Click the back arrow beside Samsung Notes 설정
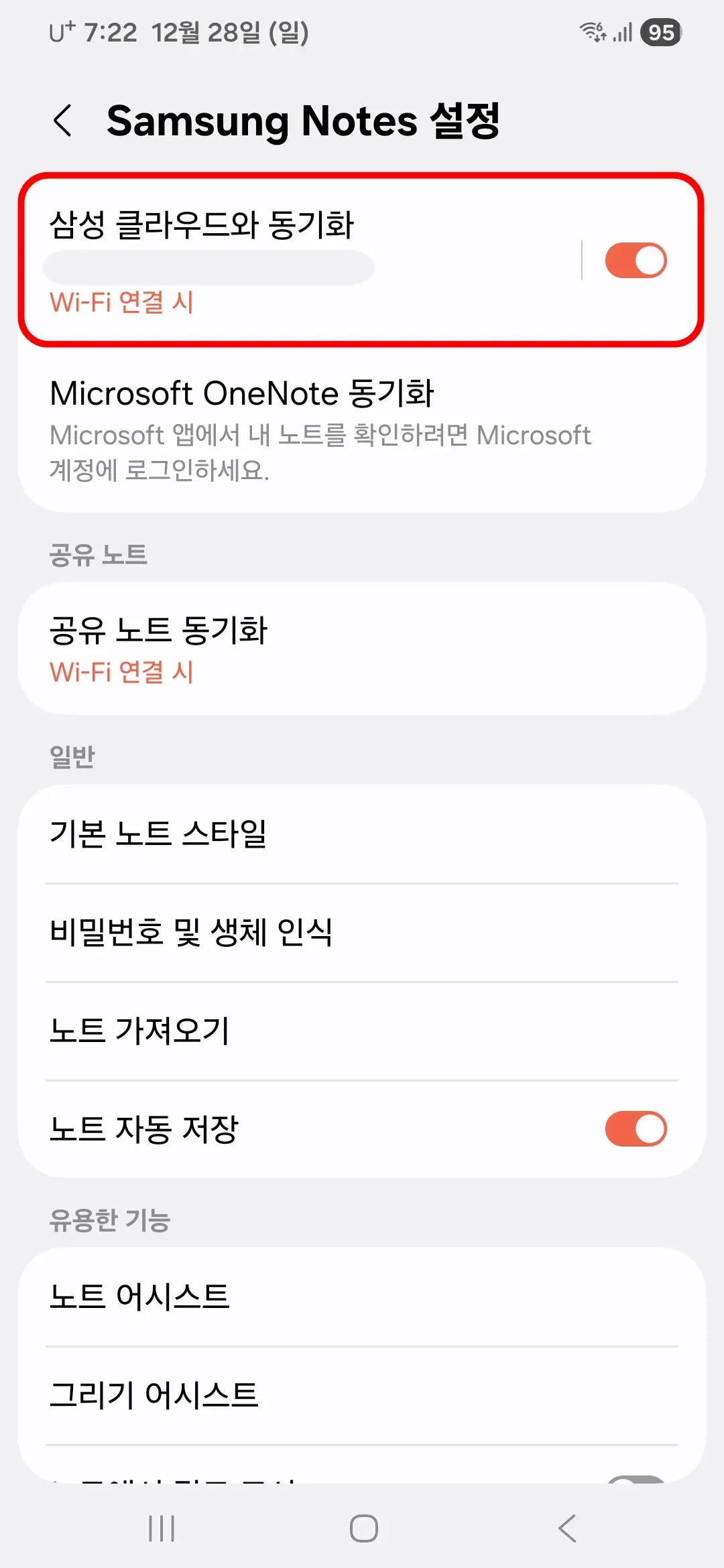The width and height of the screenshot is (724, 1568). (64, 122)
